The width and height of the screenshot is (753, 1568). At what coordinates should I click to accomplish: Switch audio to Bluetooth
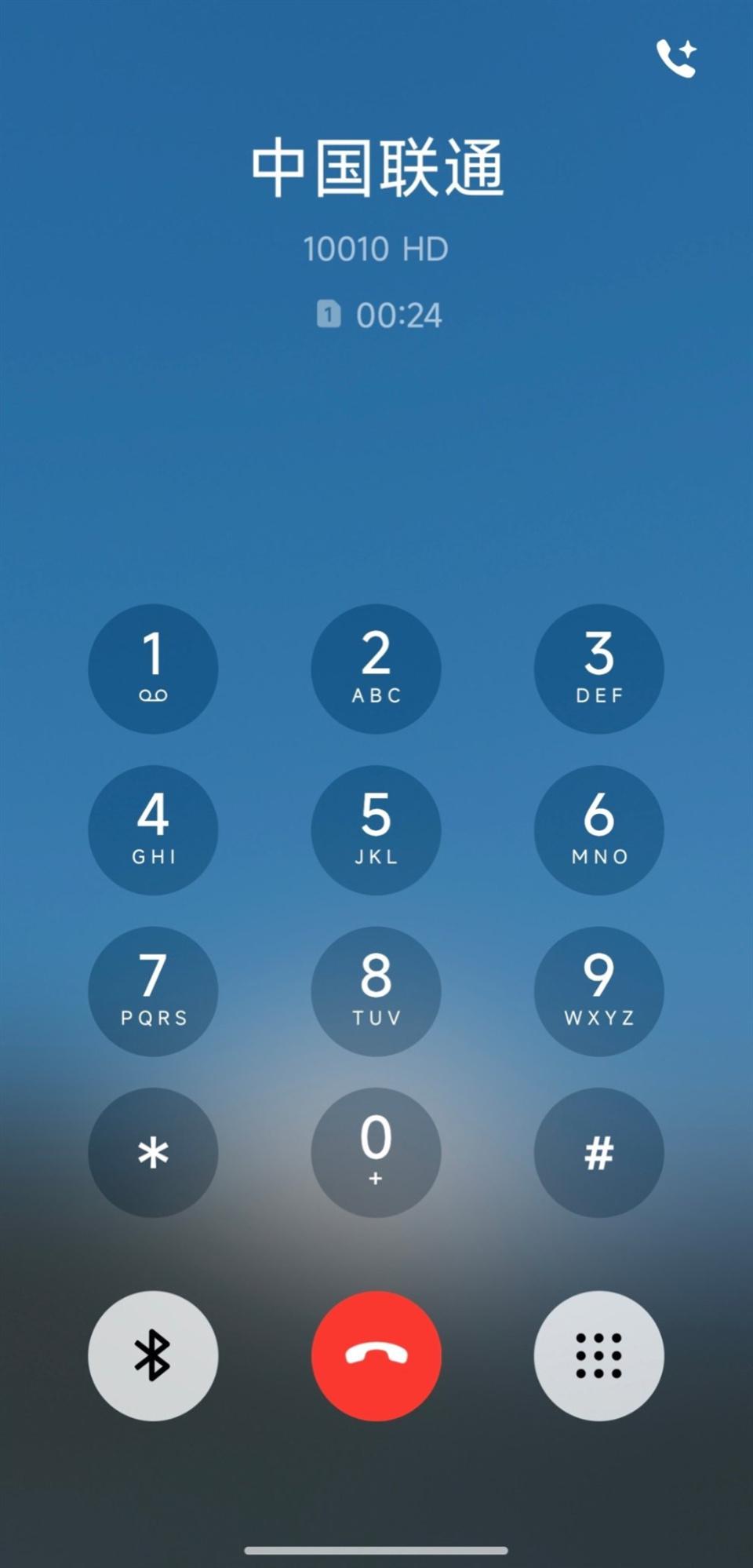point(153,1355)
